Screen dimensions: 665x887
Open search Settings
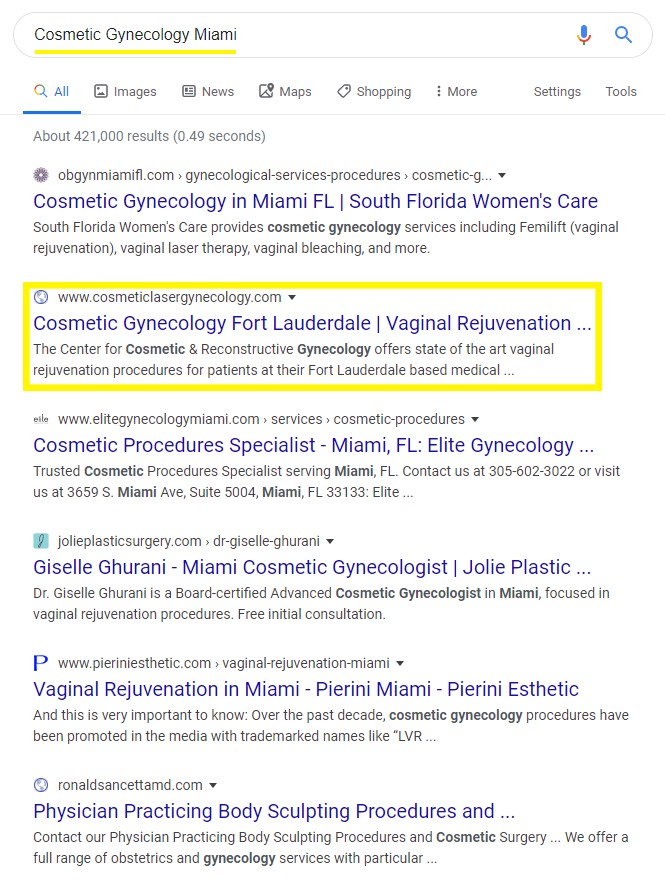[x=557, y=91]
